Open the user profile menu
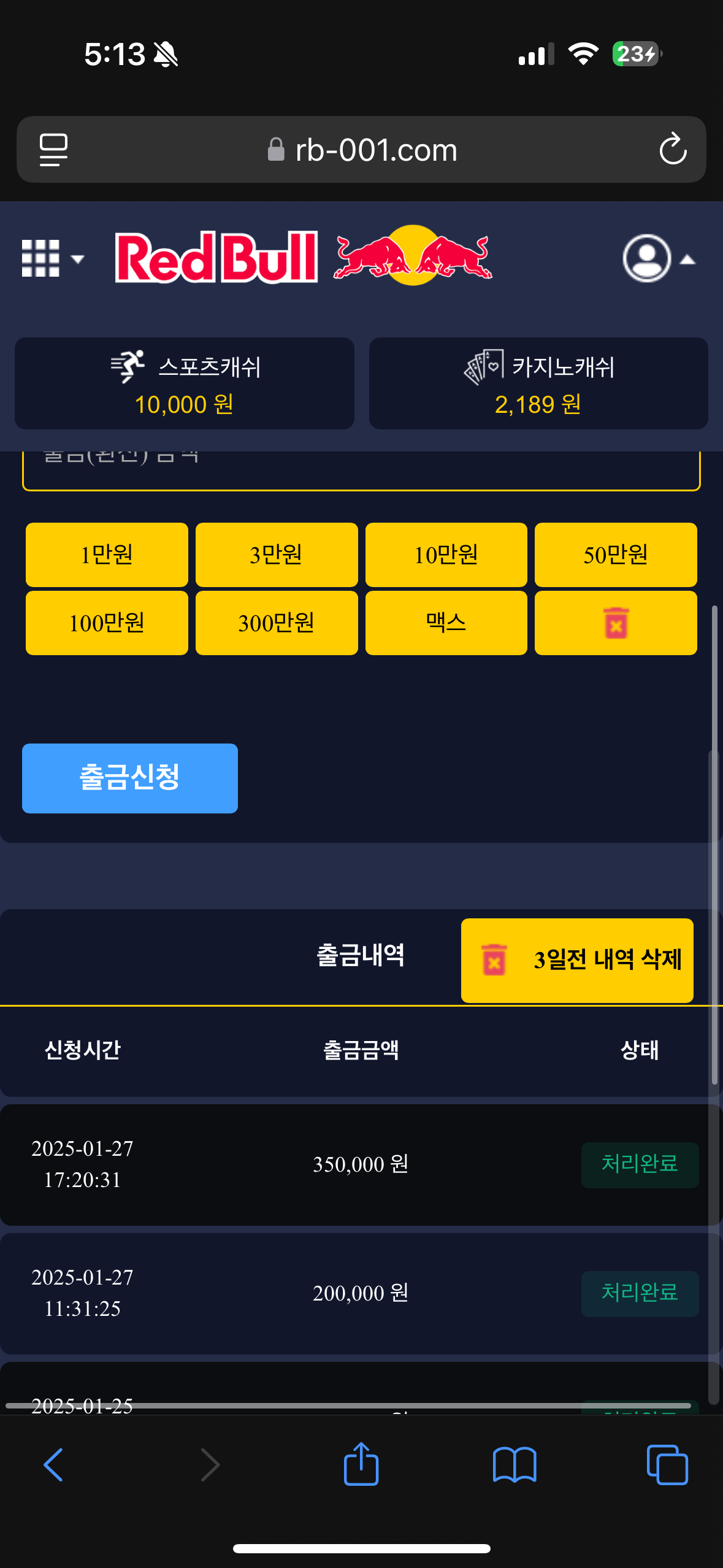Screen dimensions: 723x1568 point(658,259)
